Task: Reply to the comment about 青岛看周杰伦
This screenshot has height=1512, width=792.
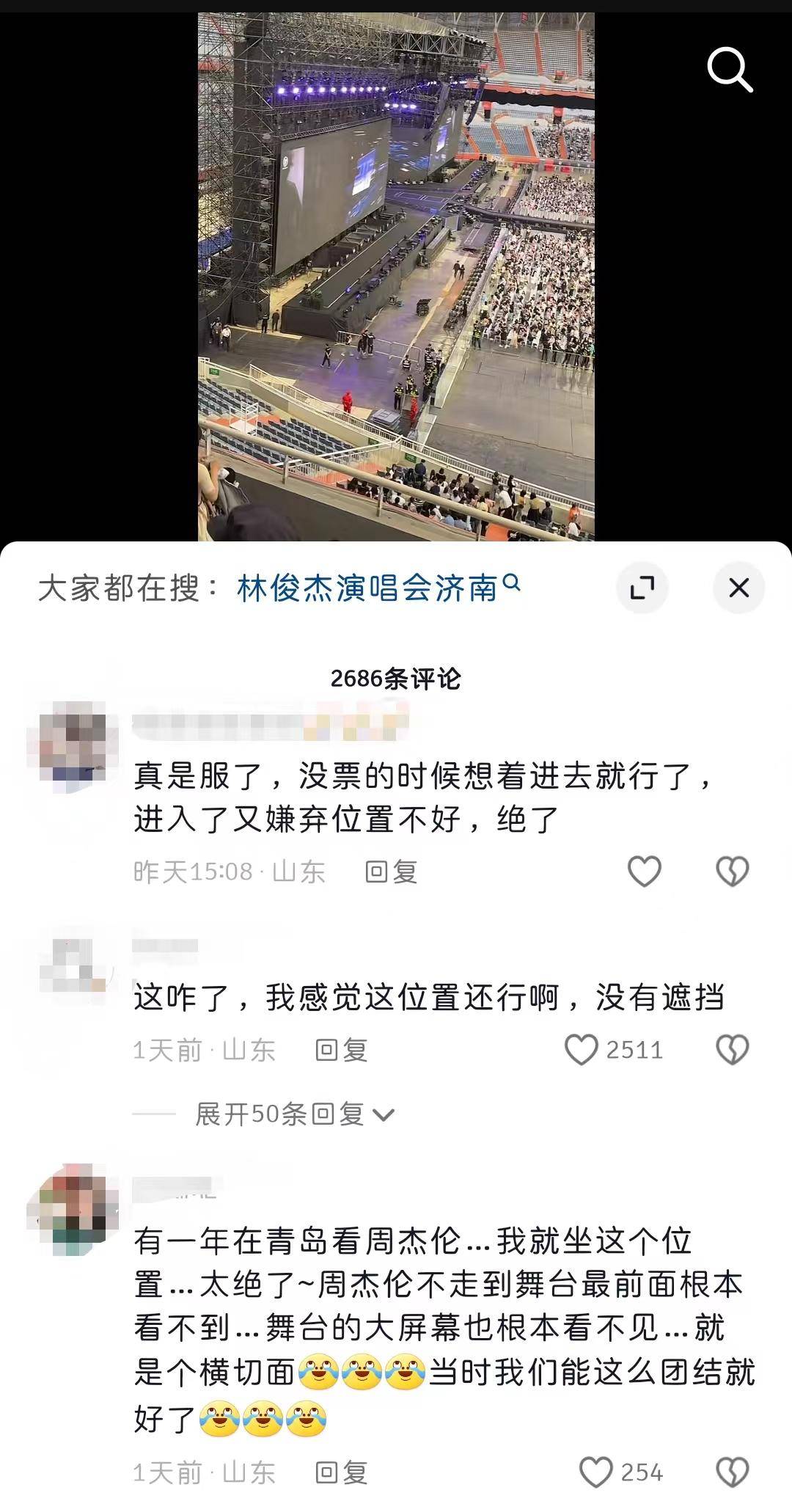Action: pos(341,1472)
